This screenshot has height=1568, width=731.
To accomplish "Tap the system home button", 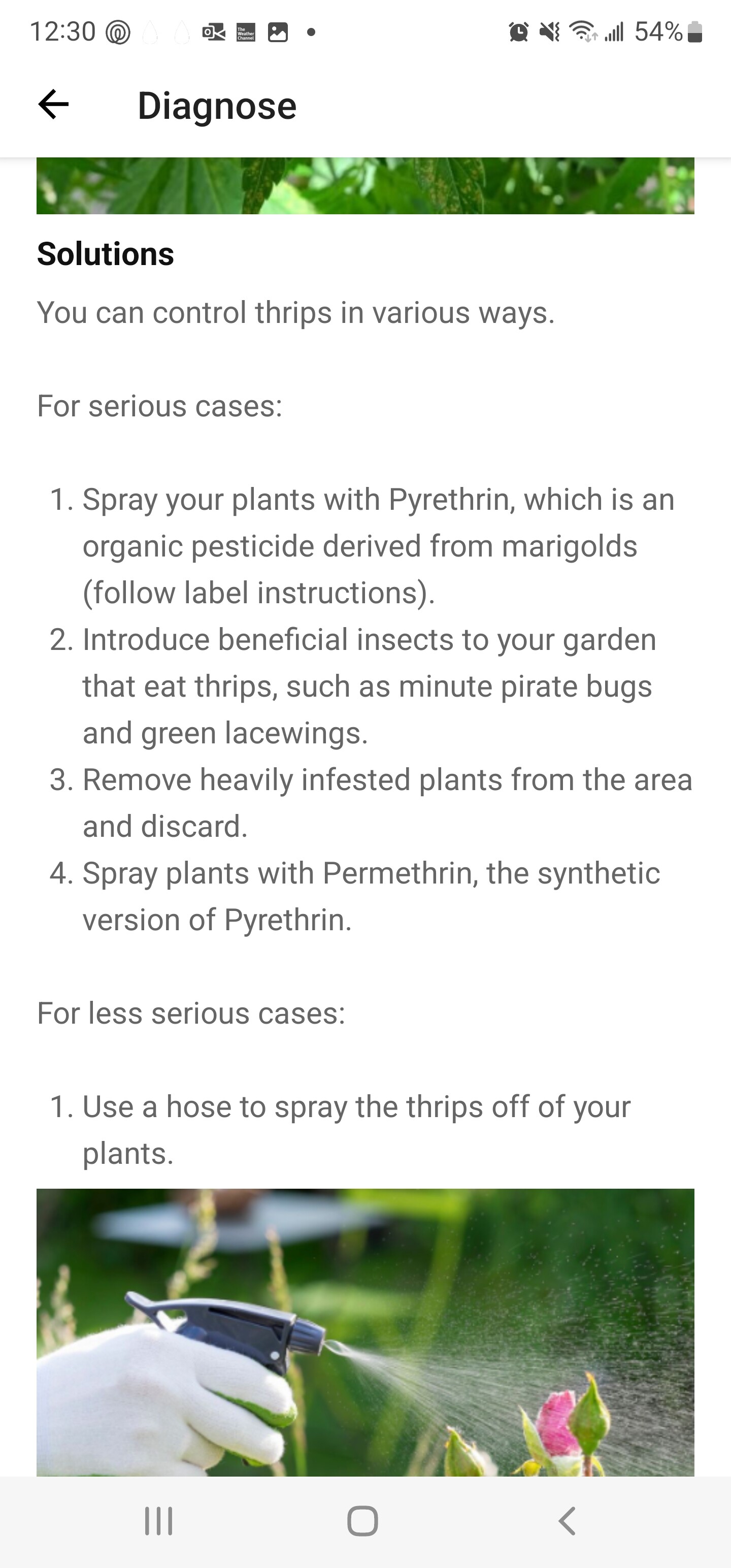I will 363,1521.
